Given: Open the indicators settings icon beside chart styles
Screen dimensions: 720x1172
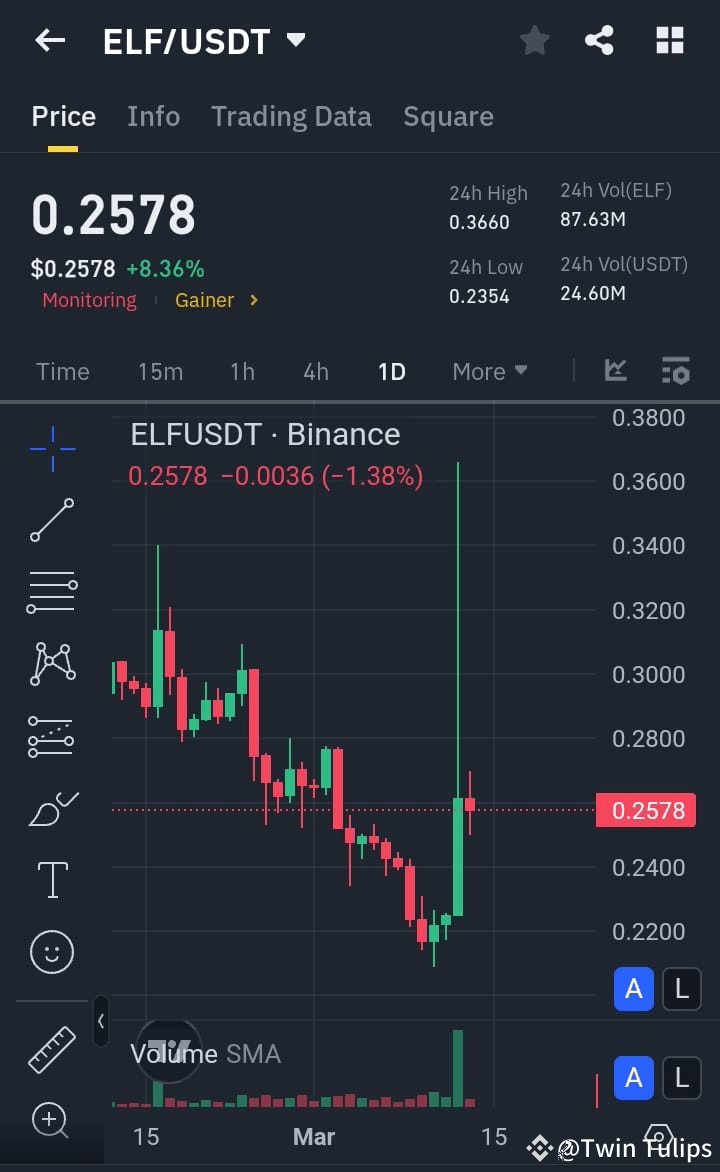Looking at the screenshot, I should point(676,371).
